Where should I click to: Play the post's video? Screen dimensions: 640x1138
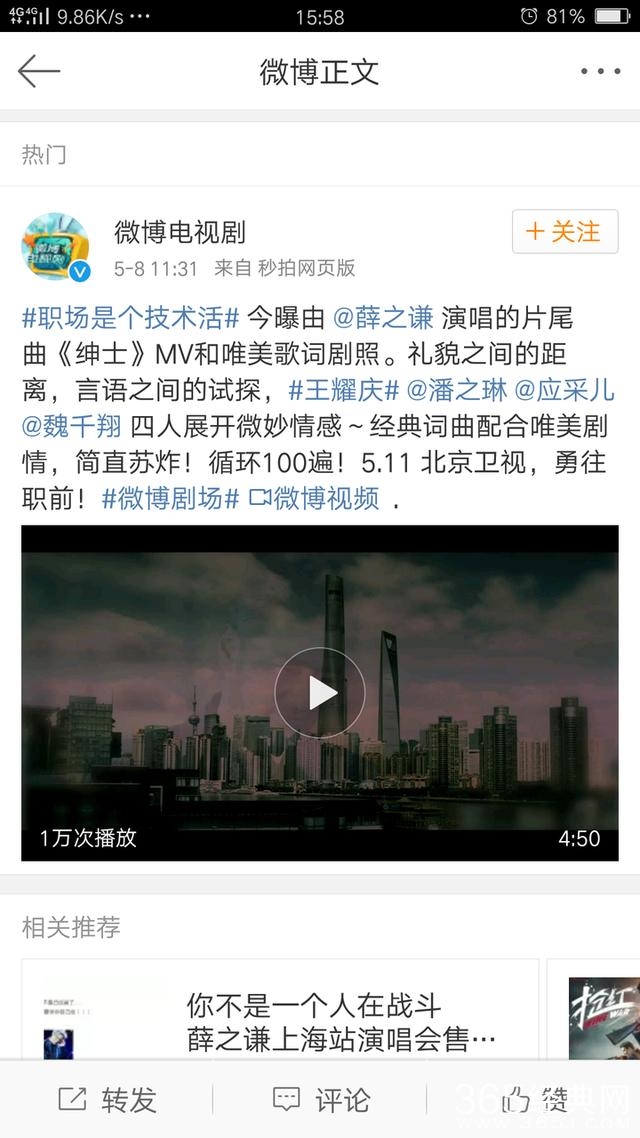coord(320,692)
